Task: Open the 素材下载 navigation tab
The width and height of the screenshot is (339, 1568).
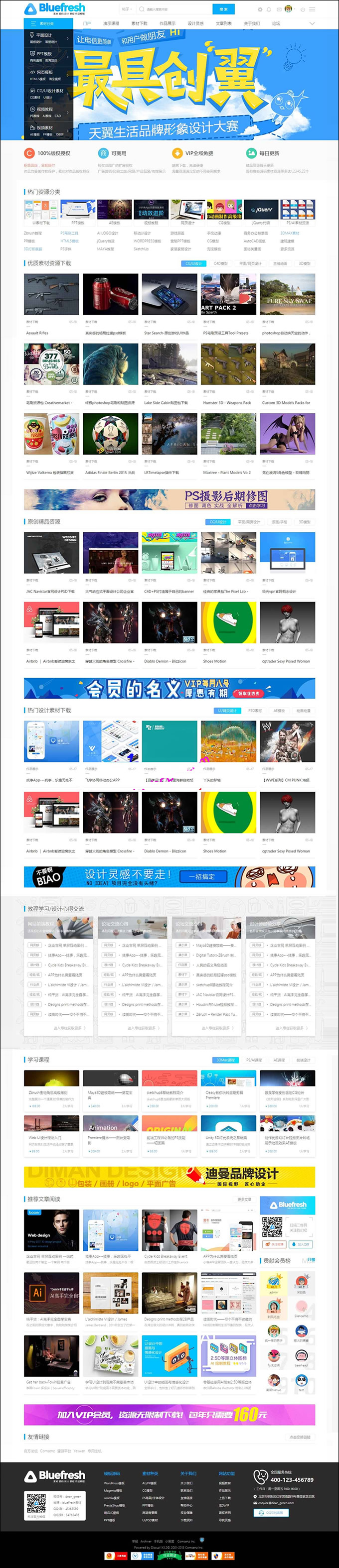Action: point(139,24)
